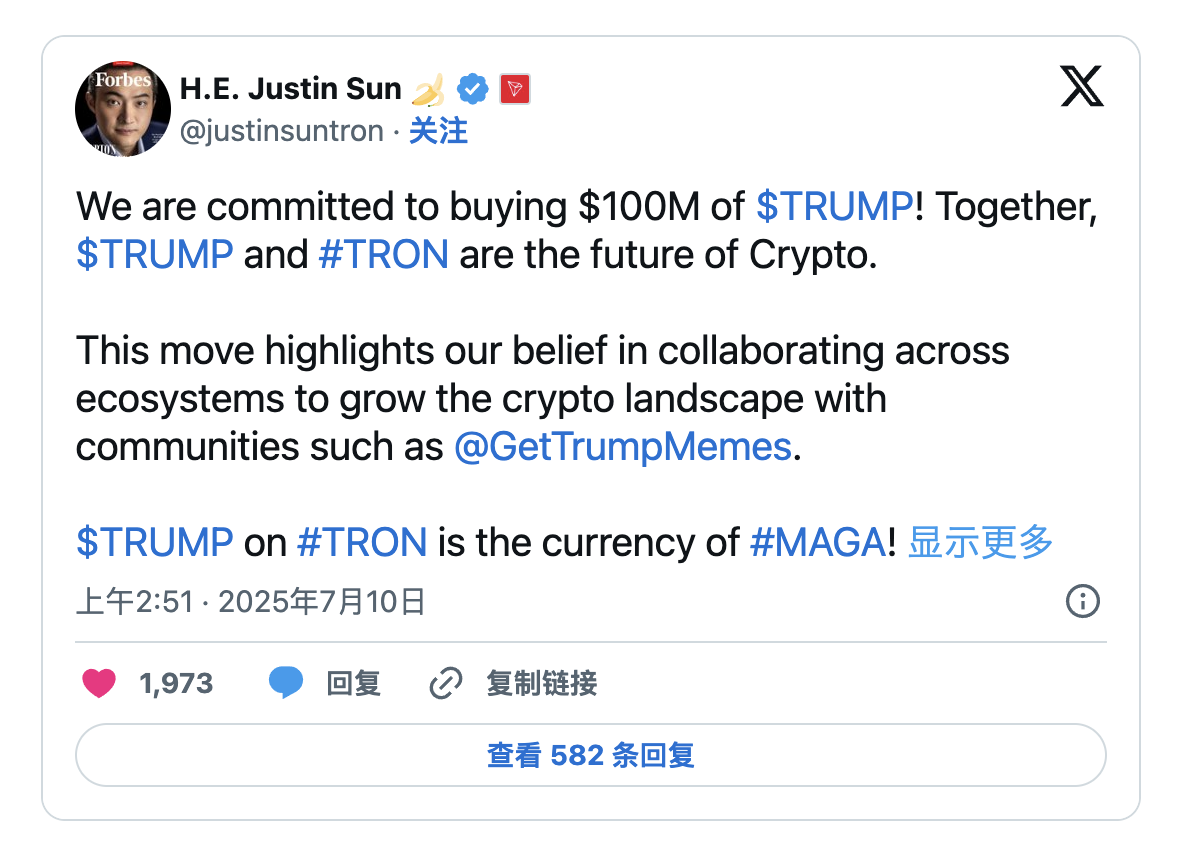The width and height of the screenshot is (1186, 848).
Task: Follow @justinsuntron via 关注 link
Action: point(438,131)
